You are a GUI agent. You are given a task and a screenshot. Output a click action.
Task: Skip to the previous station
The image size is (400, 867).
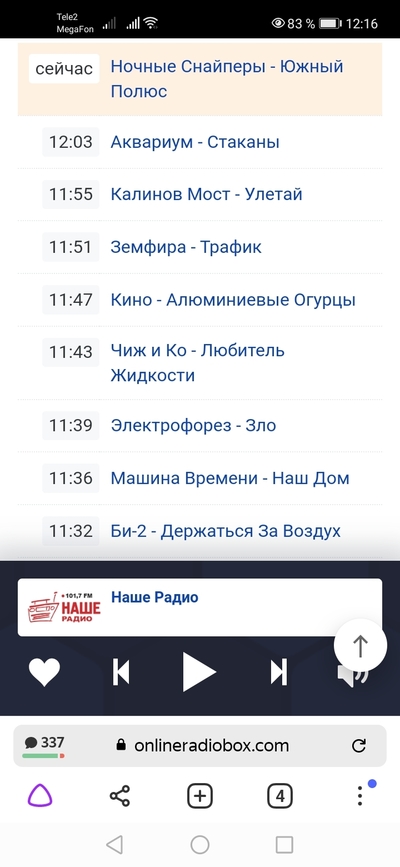pos(121,673)
